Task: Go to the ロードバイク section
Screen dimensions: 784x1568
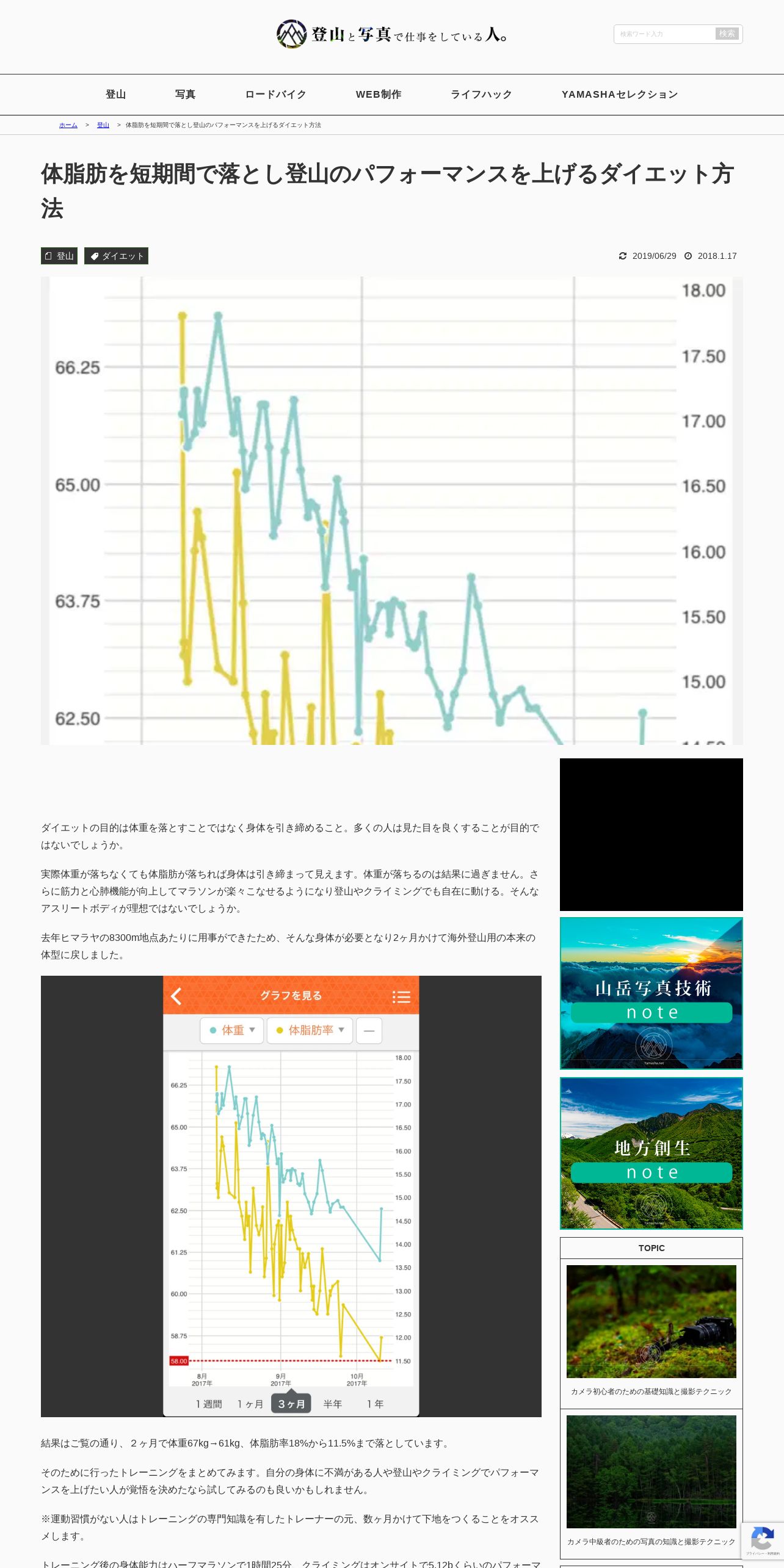Action: (x=275, y=95)
